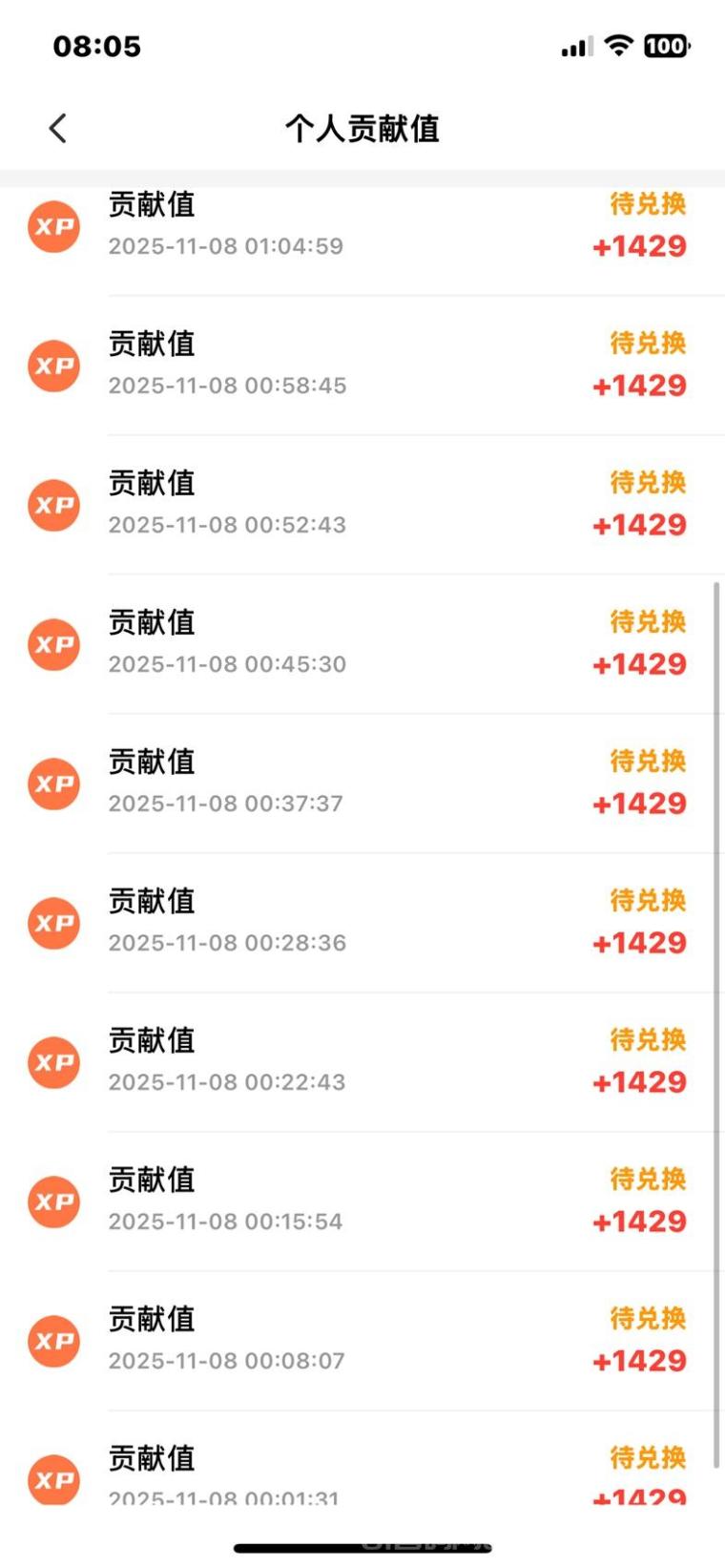Tap the XP badge beside the 00:28:36 row
The image size is (725, 1568).
tap(54, 922)
